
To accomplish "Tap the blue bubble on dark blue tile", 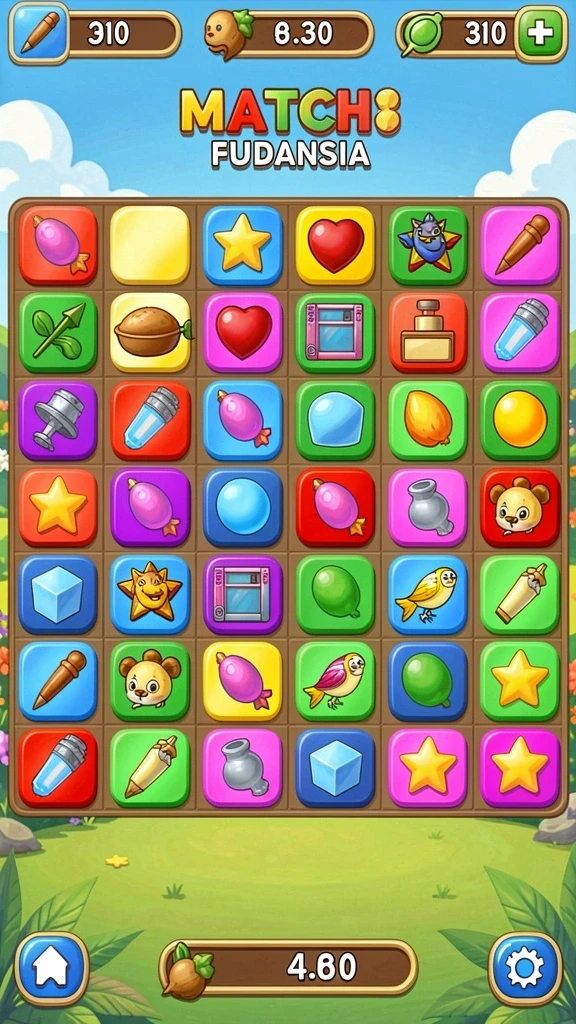I will click(x=243, y=507).
